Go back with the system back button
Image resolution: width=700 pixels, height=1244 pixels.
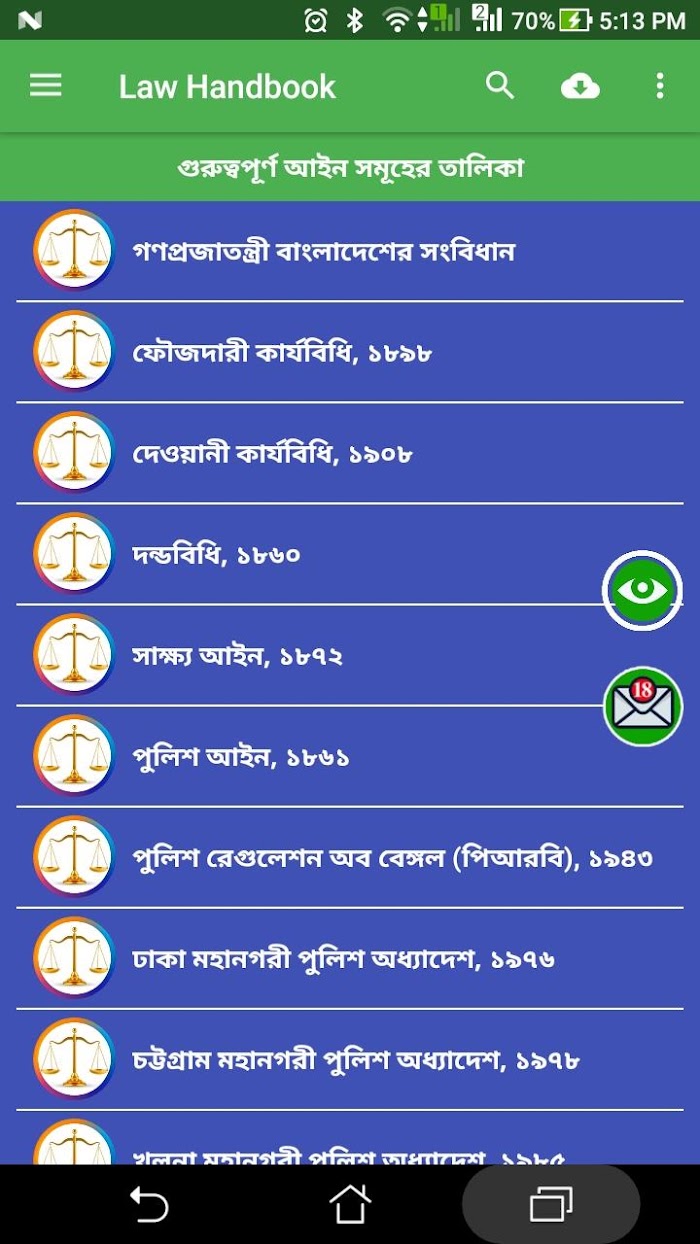(150, 1204)
